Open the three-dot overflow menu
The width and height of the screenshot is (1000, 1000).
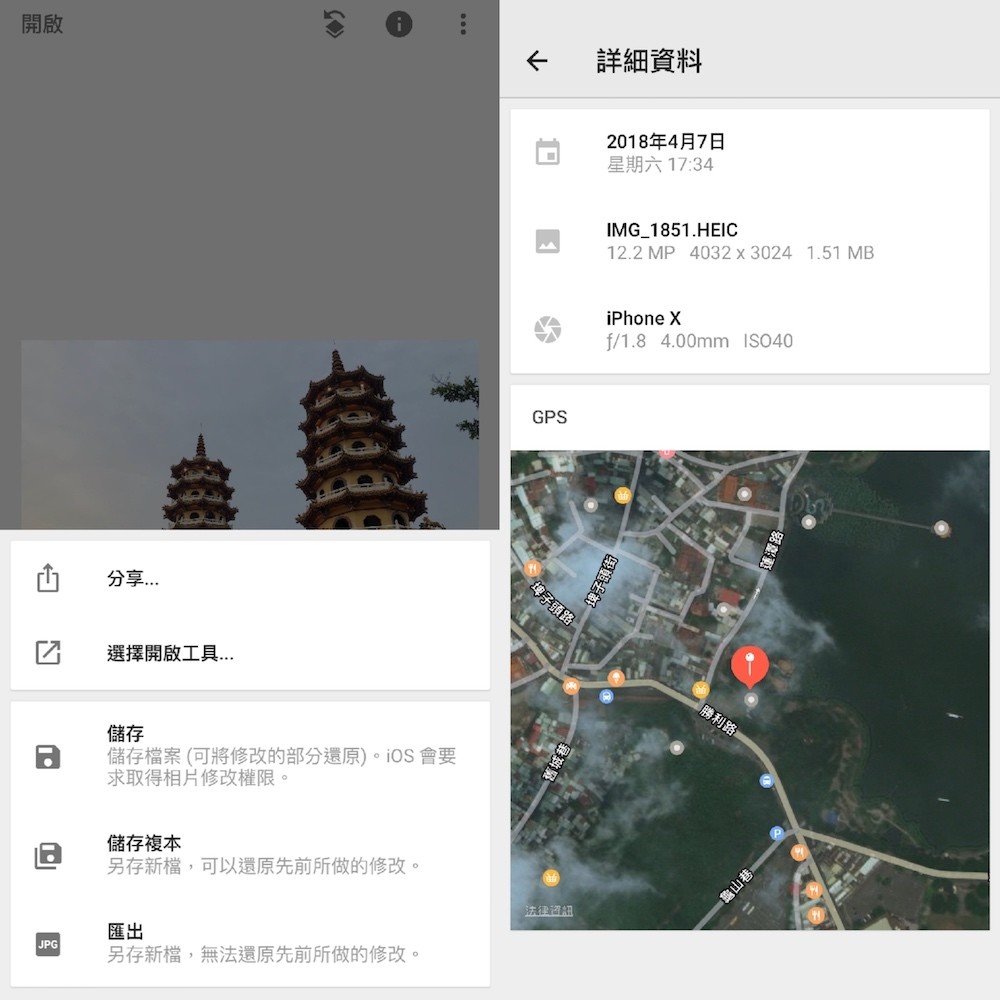click(462, 24)
